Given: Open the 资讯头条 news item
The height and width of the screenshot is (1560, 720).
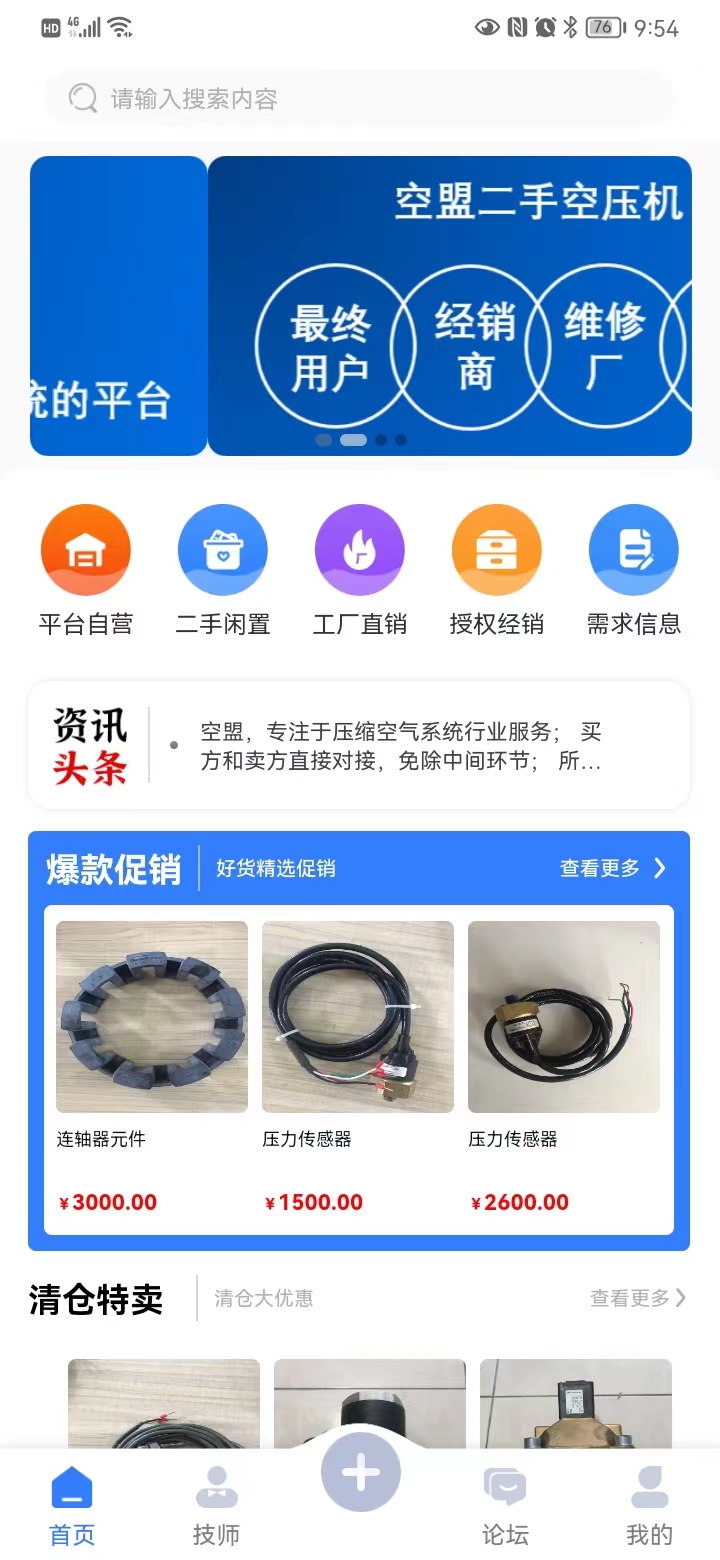Looking at the screenshot, I should pyautogui.click(x=400, y=746).
